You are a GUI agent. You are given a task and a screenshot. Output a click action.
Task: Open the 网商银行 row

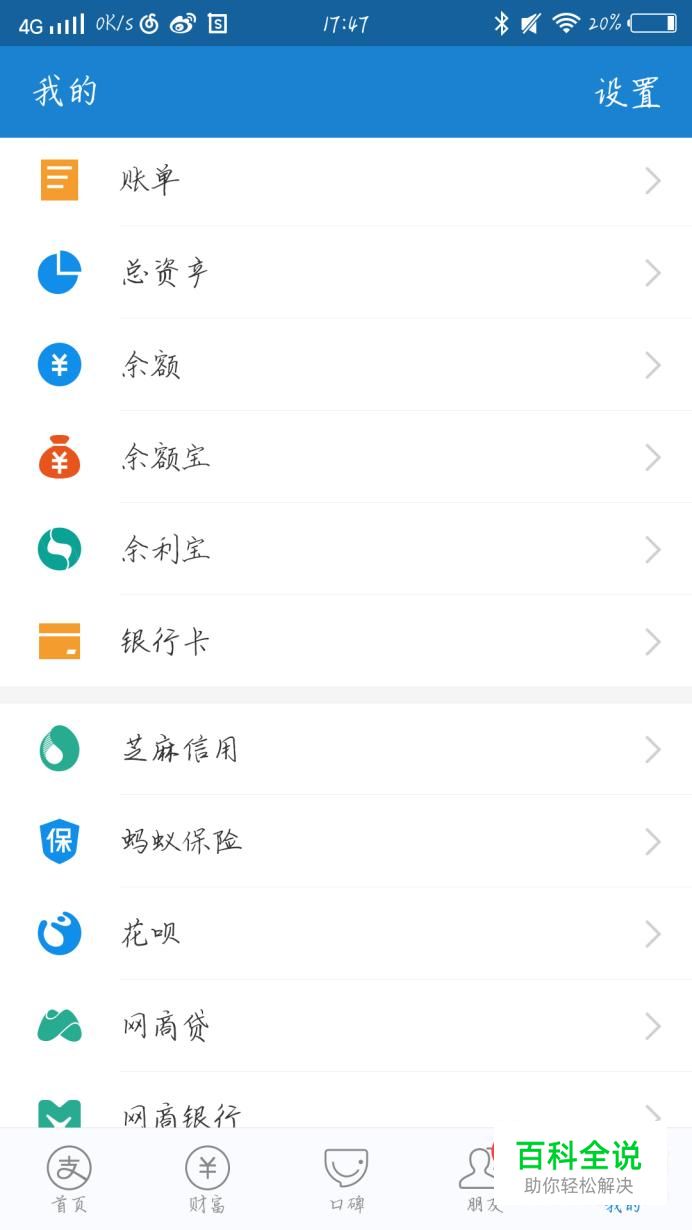point(346,1100)
